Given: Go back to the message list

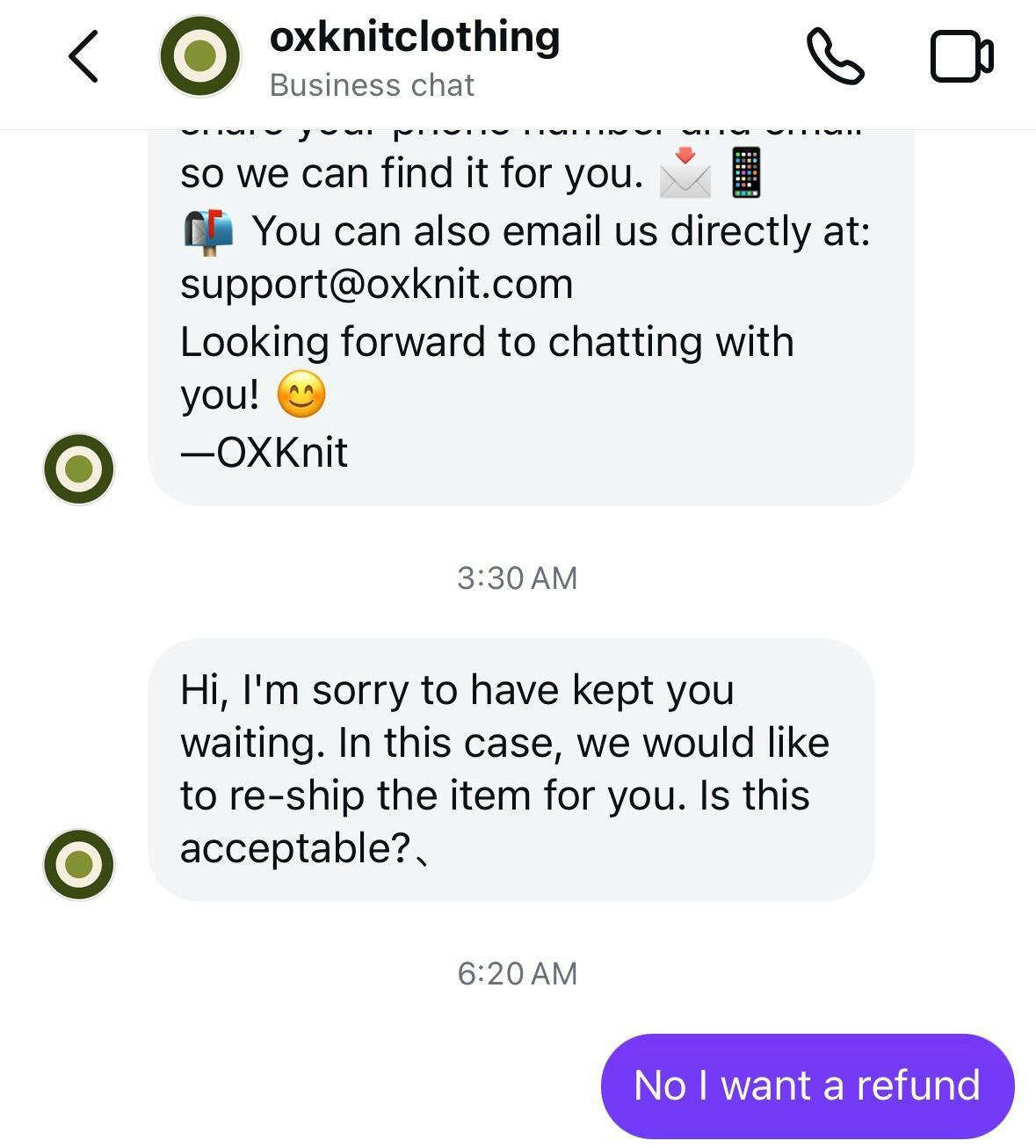Looking at the screenshot, I should point(83,57).
